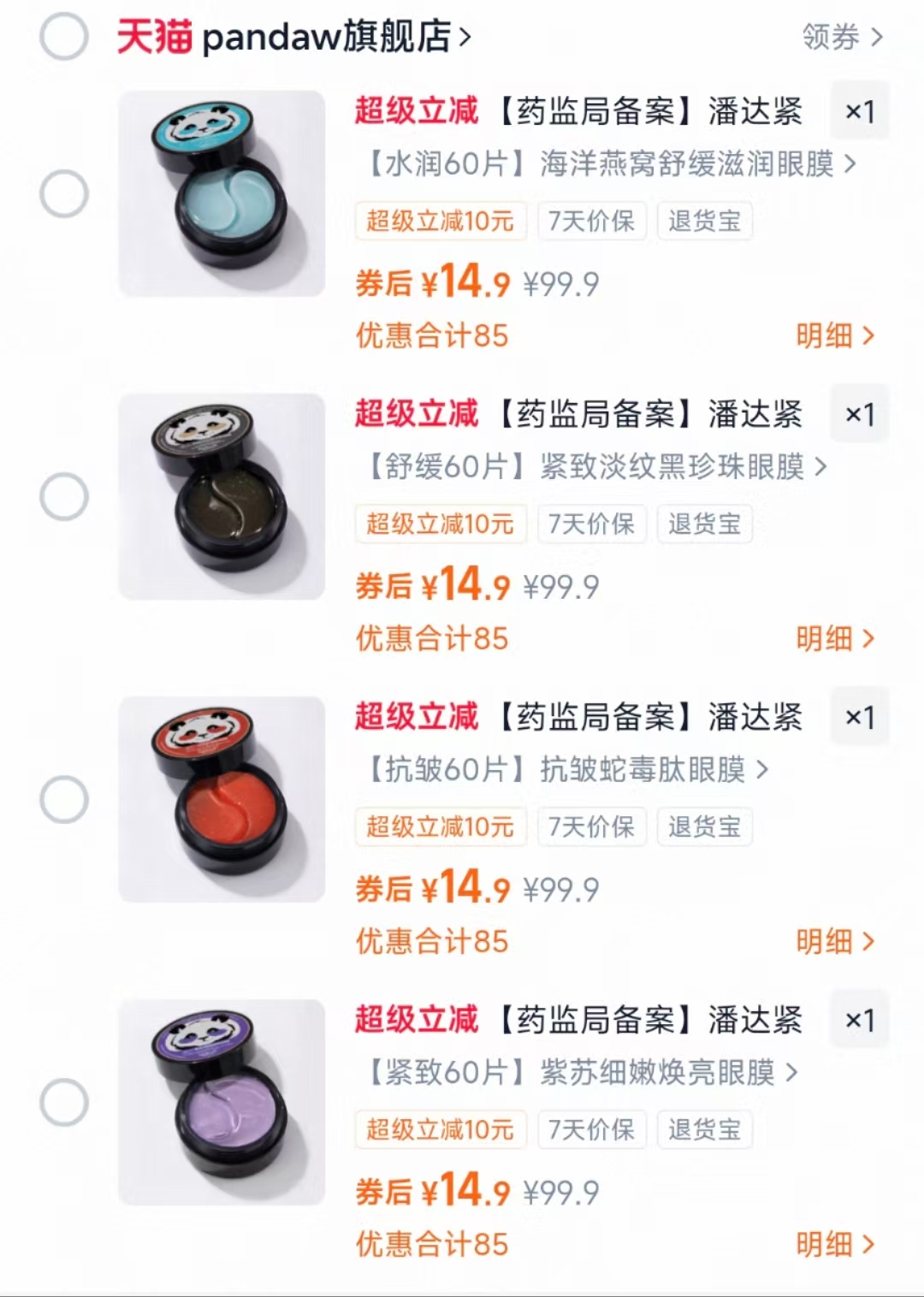This screenshot has width=924, height=1297.
Task: Expand 明细 details for the first product
Action: [832, 337]
